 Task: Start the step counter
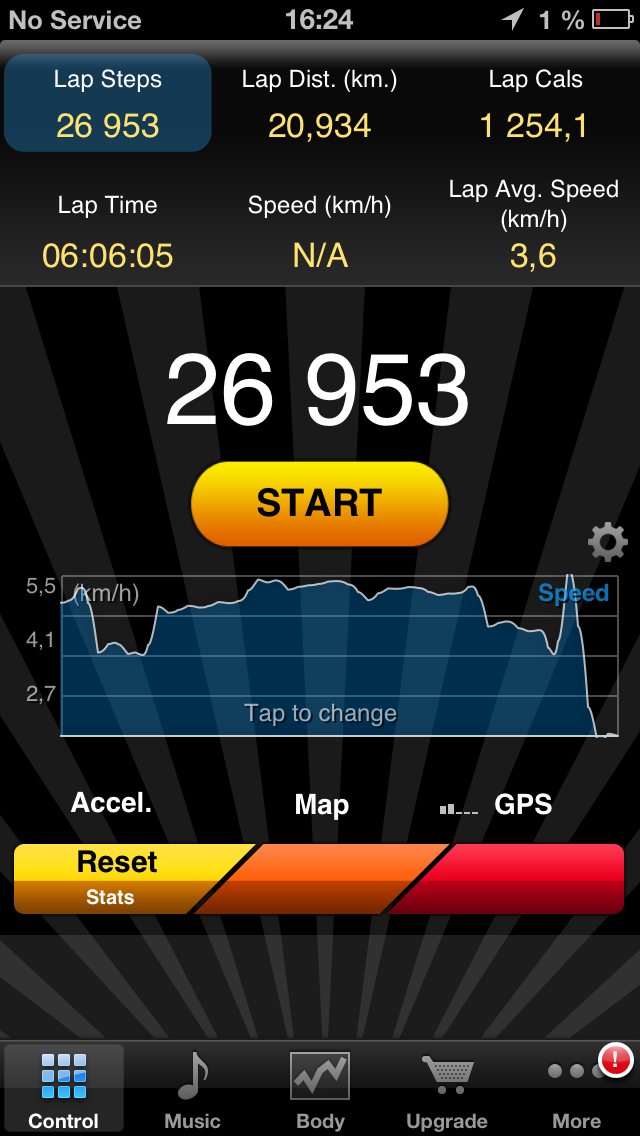319,504
